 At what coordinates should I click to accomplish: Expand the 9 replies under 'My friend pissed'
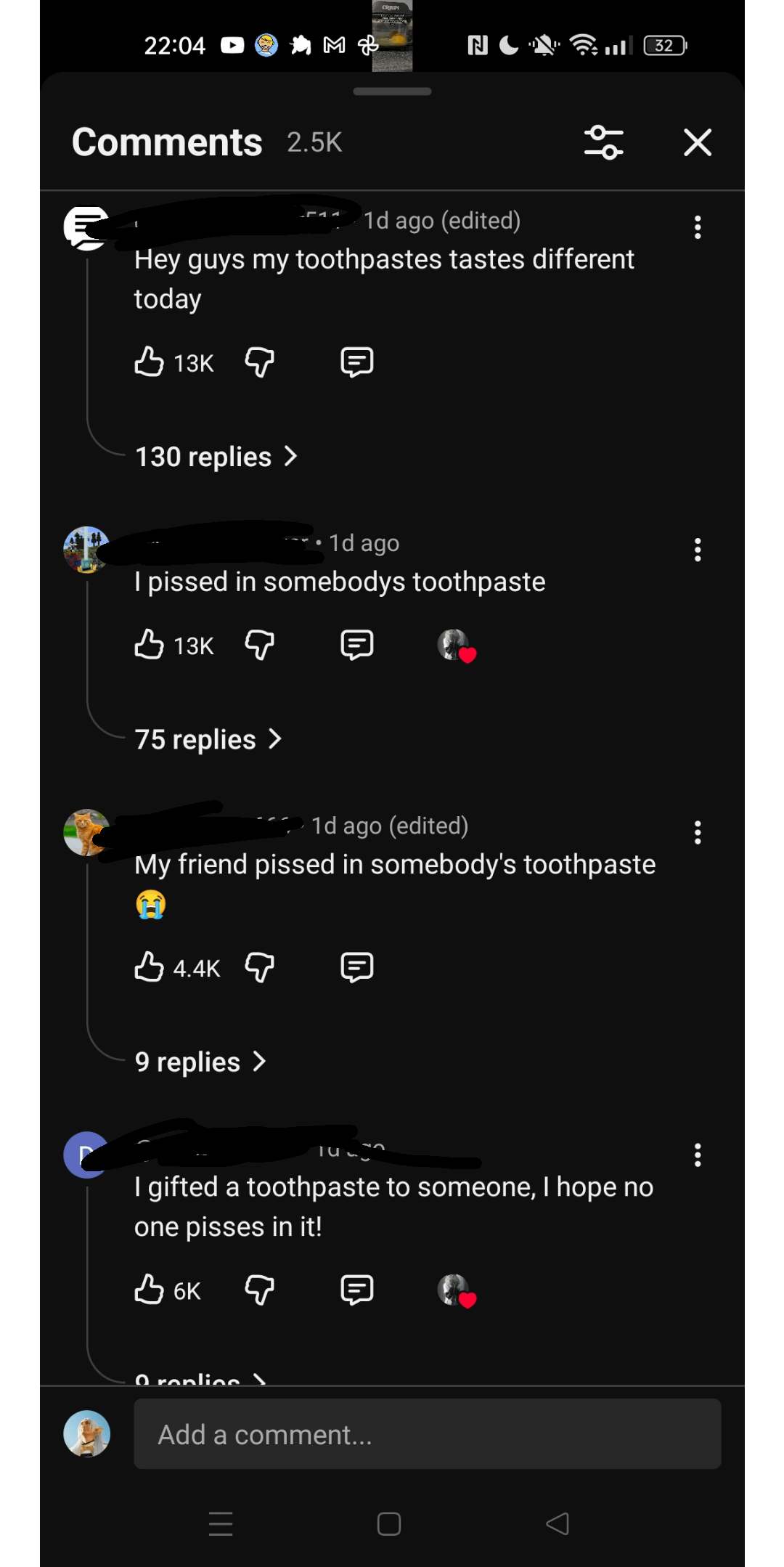coord(200,1062)
